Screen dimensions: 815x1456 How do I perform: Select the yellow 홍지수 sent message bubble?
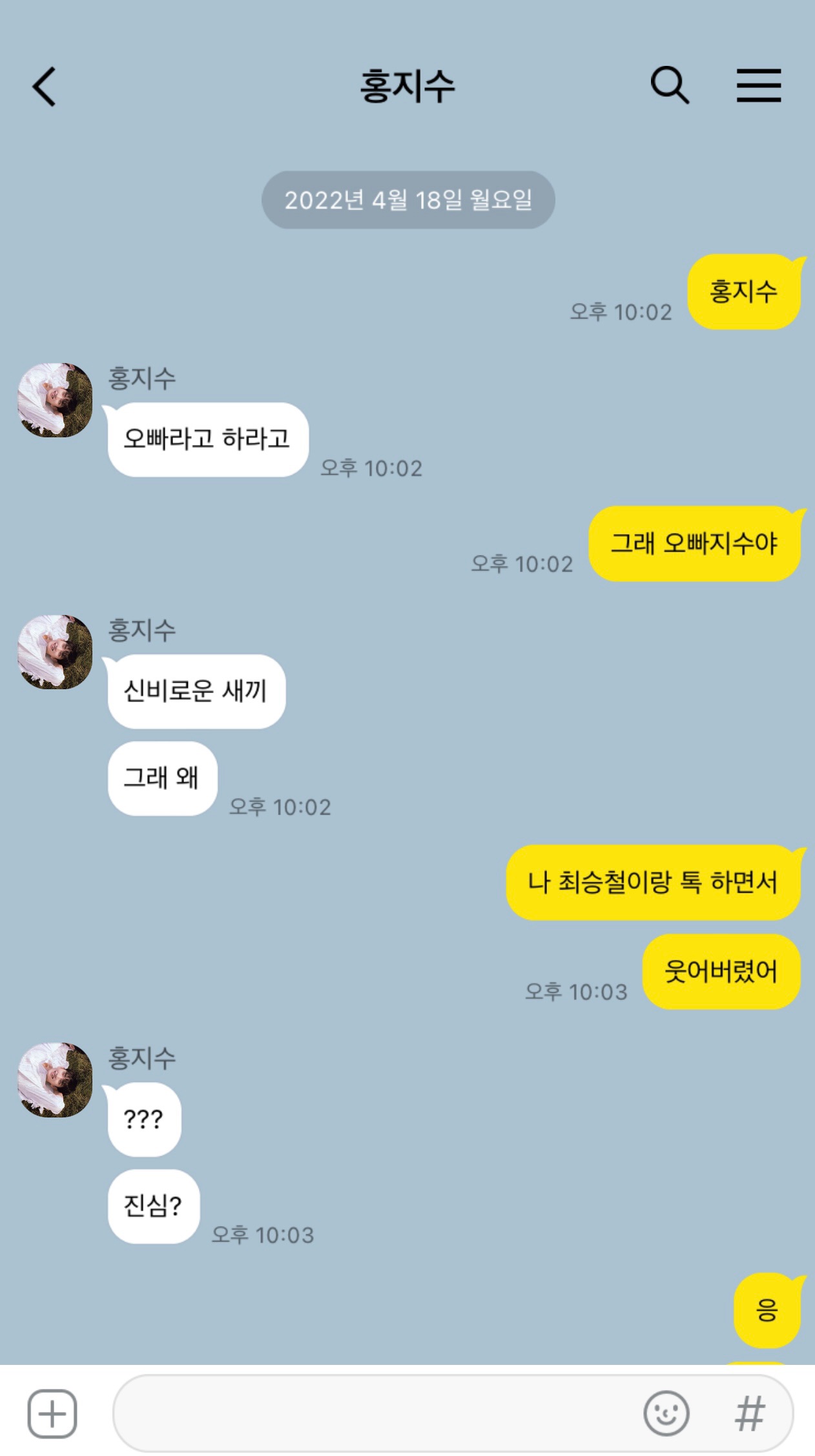pos(744,290)
